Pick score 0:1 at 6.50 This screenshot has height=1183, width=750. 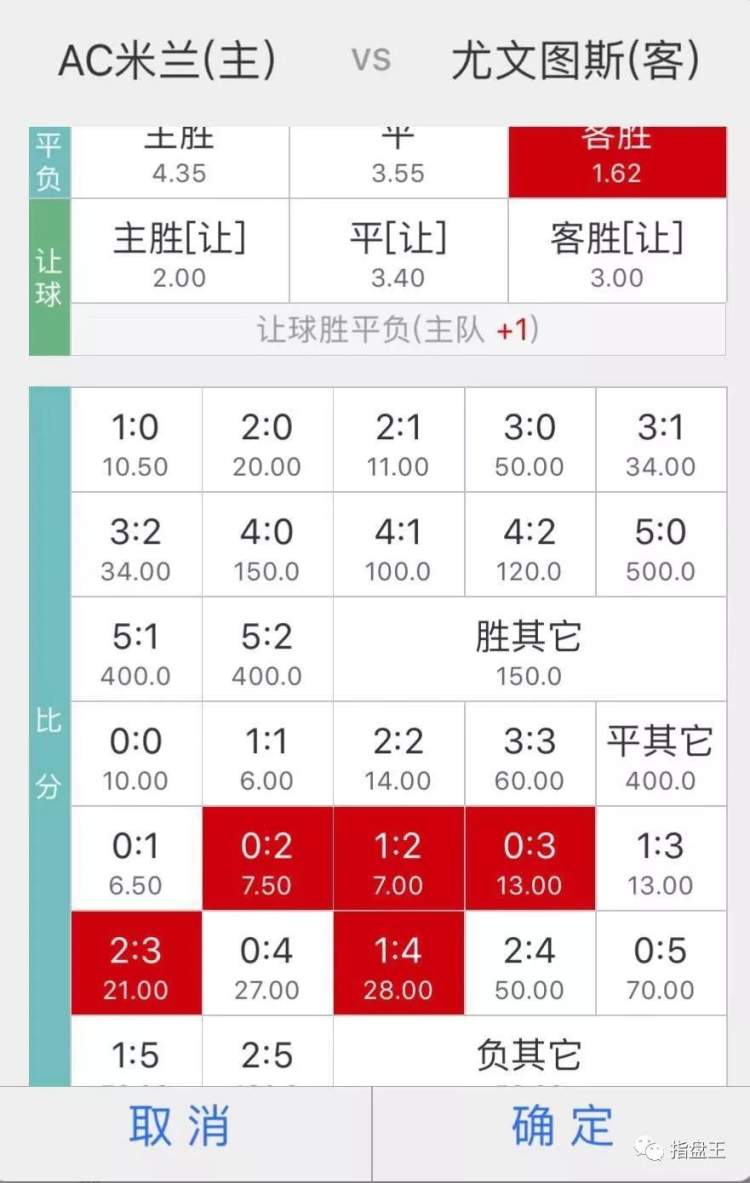tap(135, 860)
